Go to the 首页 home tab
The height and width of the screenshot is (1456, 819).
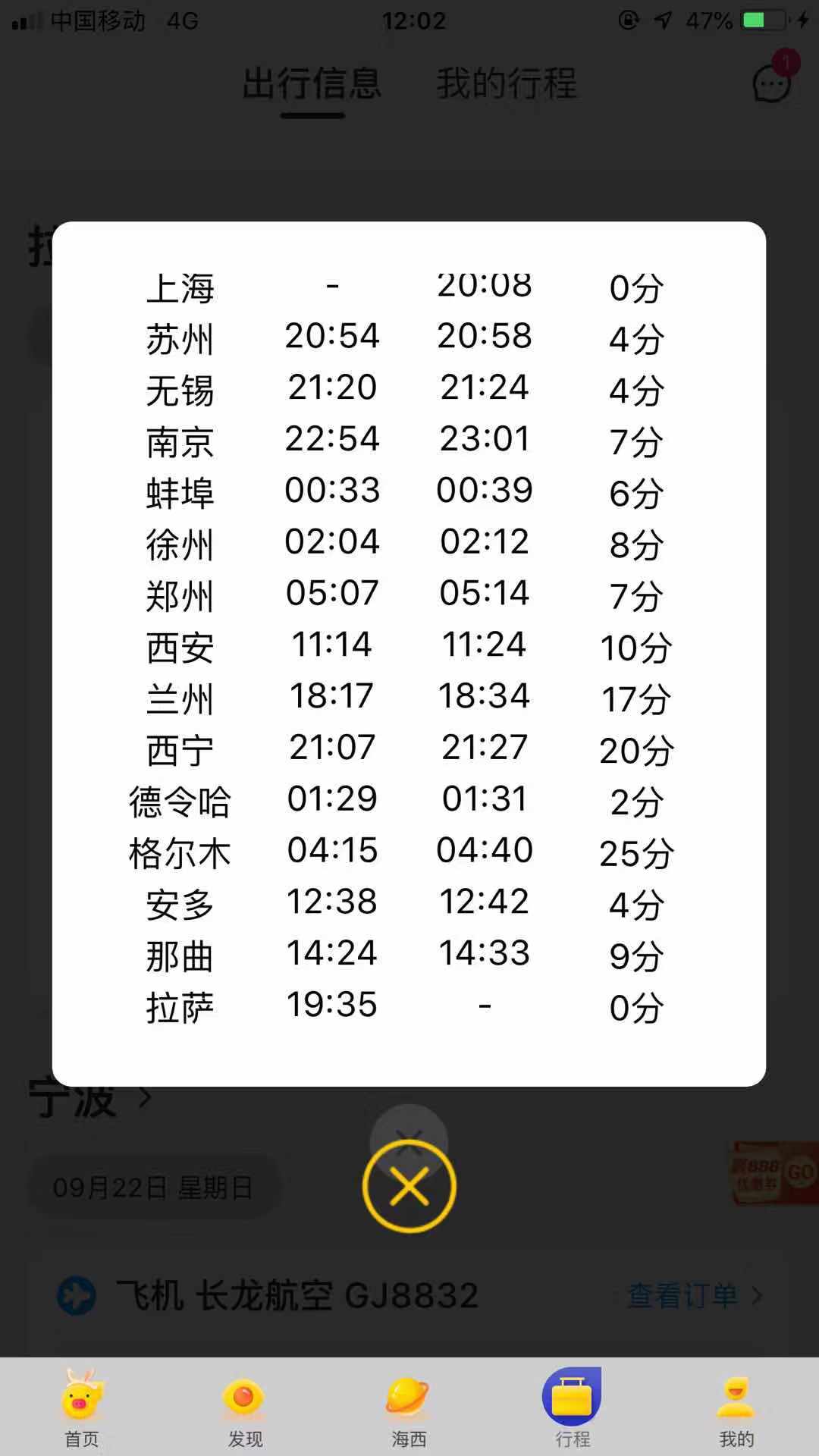[x=82, y=1408]
